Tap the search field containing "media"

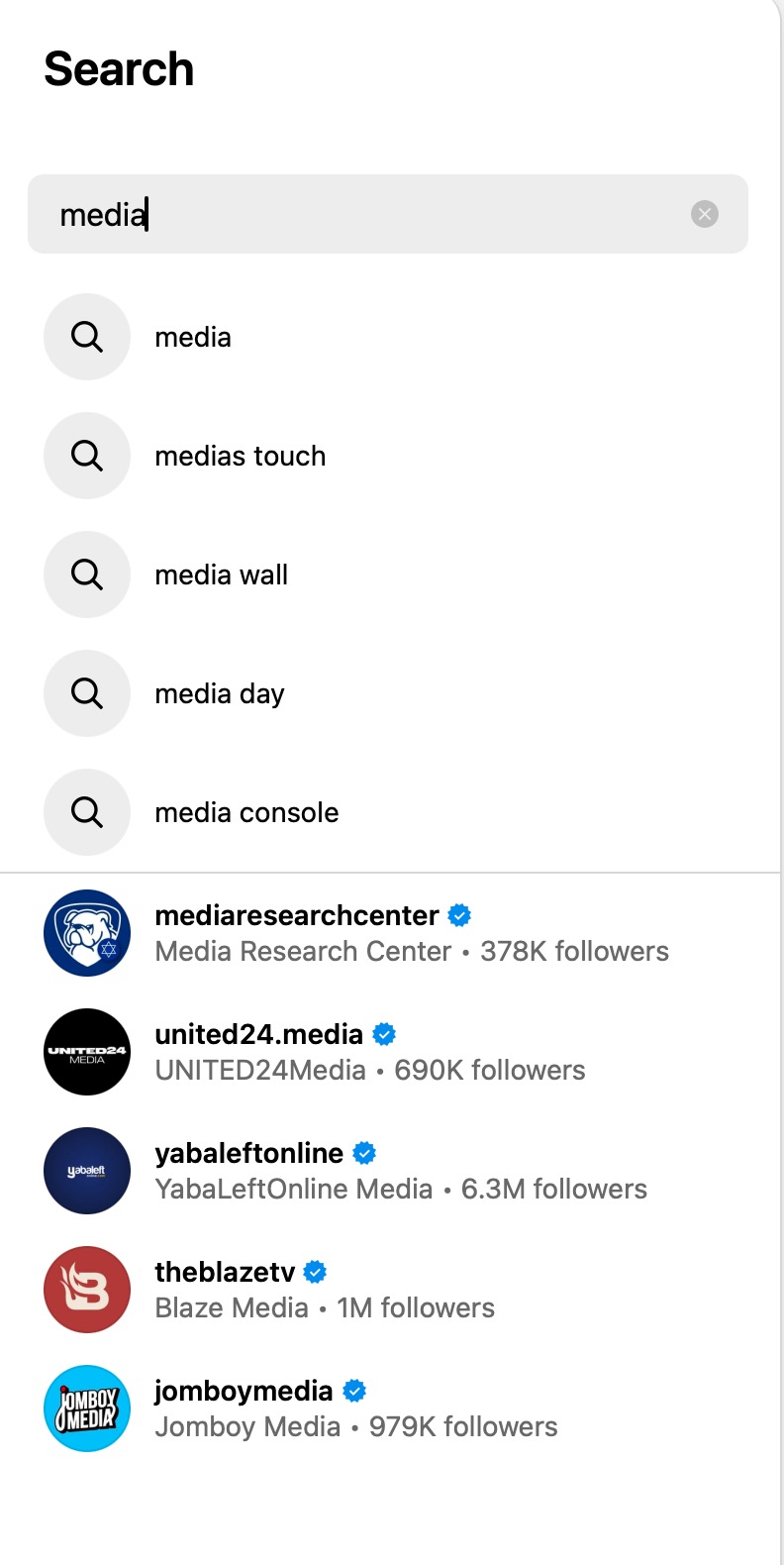pos(366,214)
